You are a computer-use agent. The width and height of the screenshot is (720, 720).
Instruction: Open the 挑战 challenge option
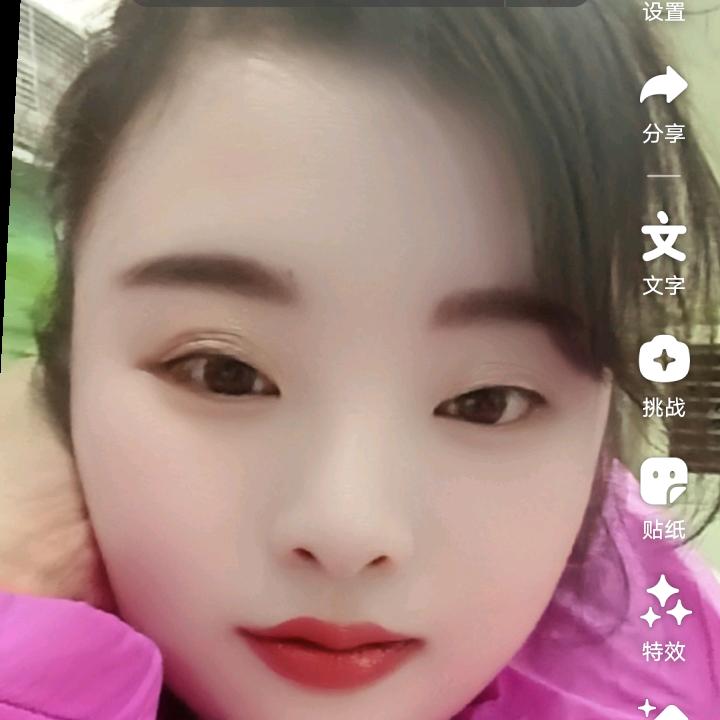point(664,376)
